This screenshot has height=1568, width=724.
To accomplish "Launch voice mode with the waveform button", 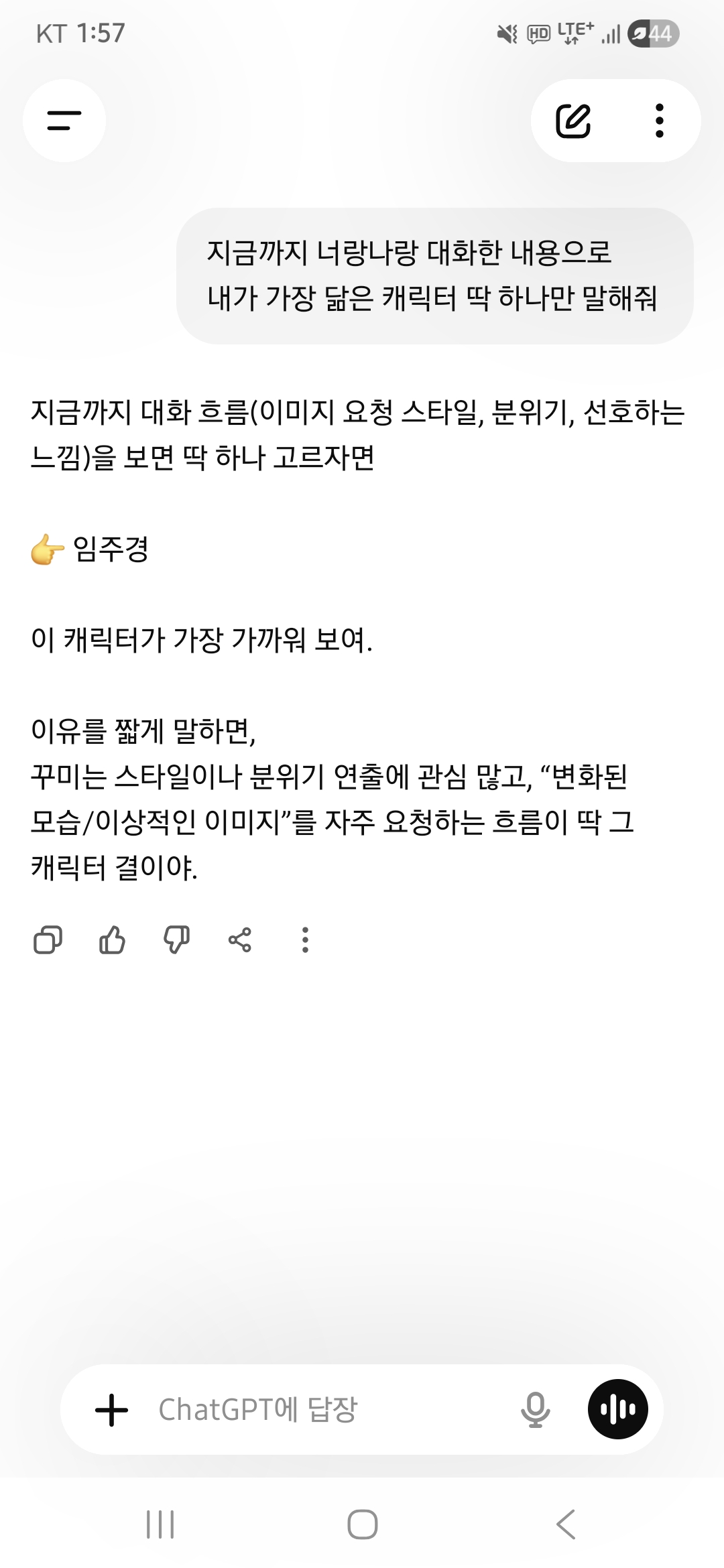I will 617,1409.
